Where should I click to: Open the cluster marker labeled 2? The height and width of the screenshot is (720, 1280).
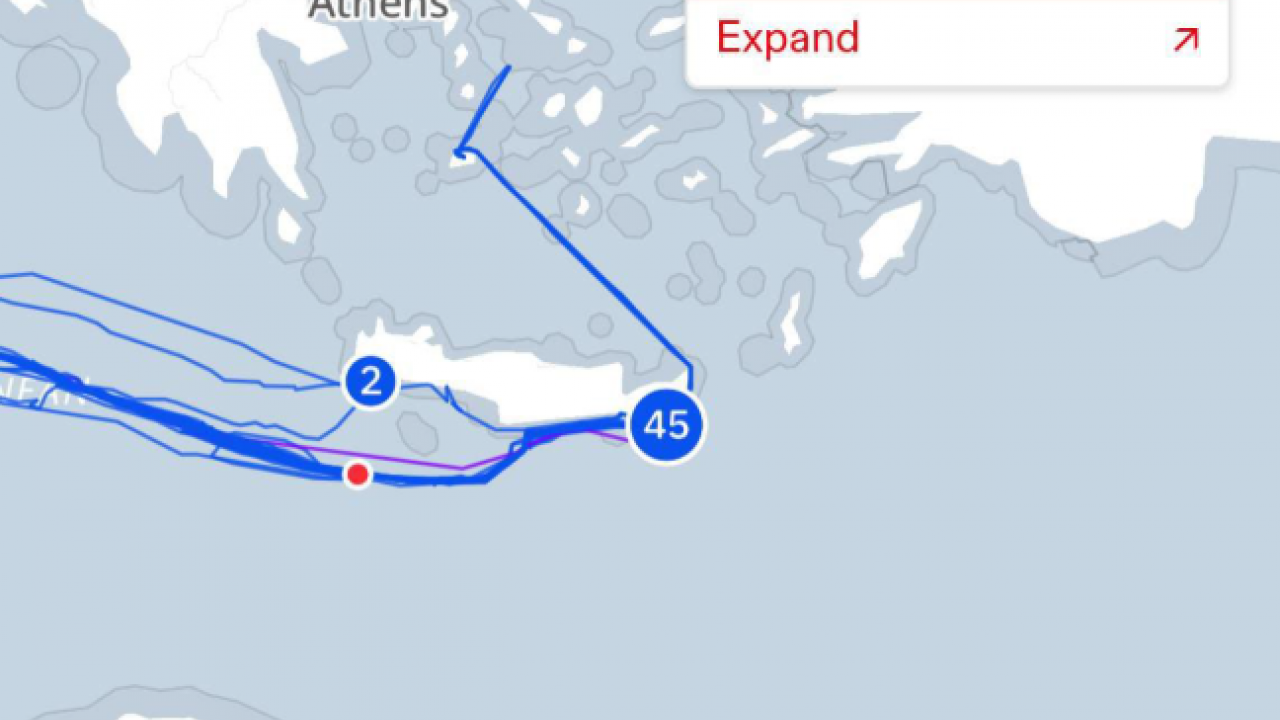coord(371,382)
